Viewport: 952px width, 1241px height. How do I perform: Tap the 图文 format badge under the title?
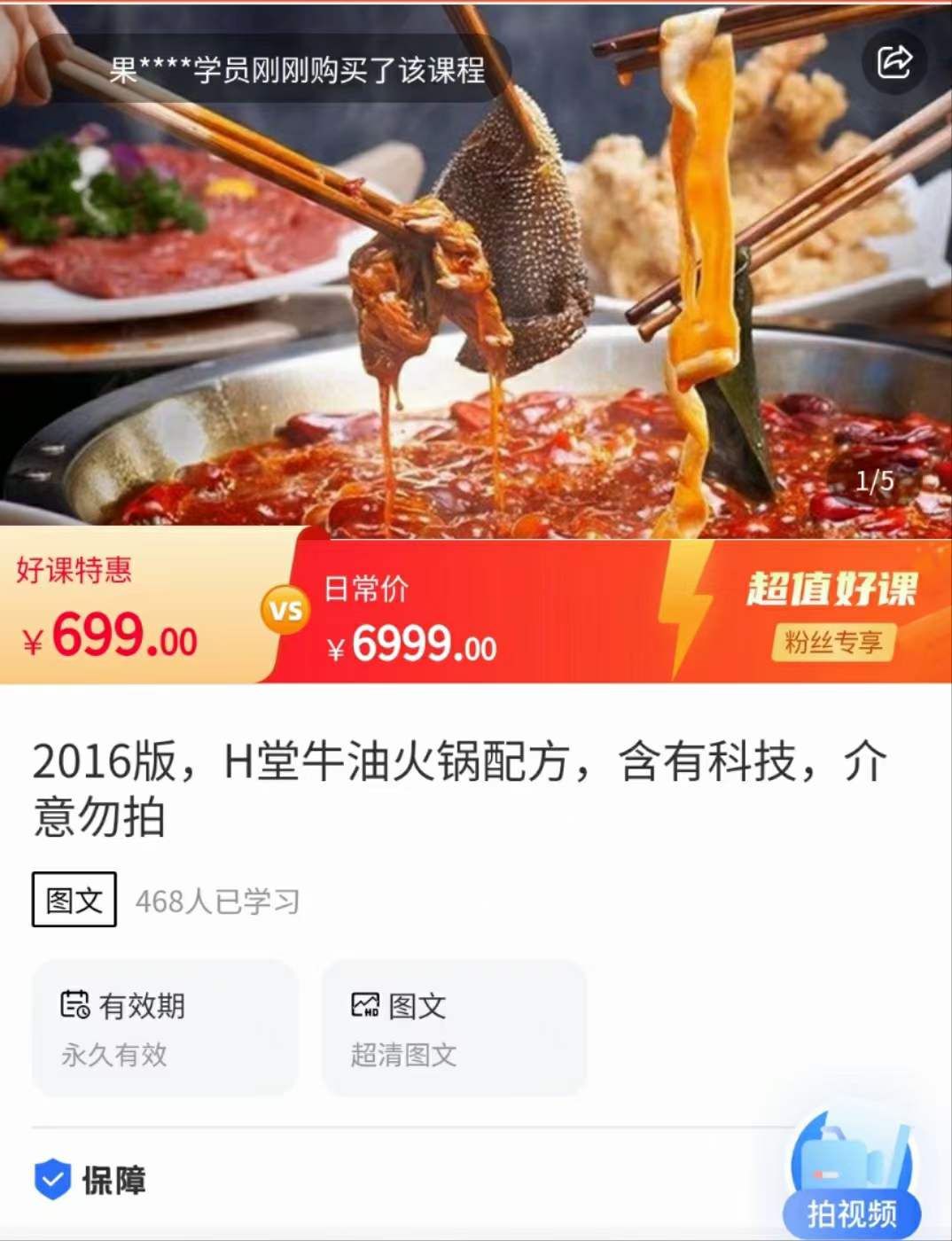point(74,899)
